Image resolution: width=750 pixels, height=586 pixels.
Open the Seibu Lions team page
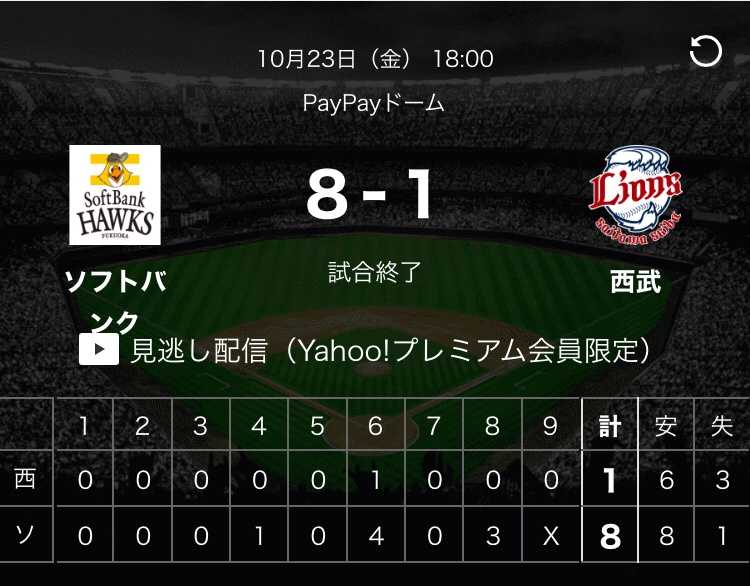pyautogui.click(x=635, y=192)
